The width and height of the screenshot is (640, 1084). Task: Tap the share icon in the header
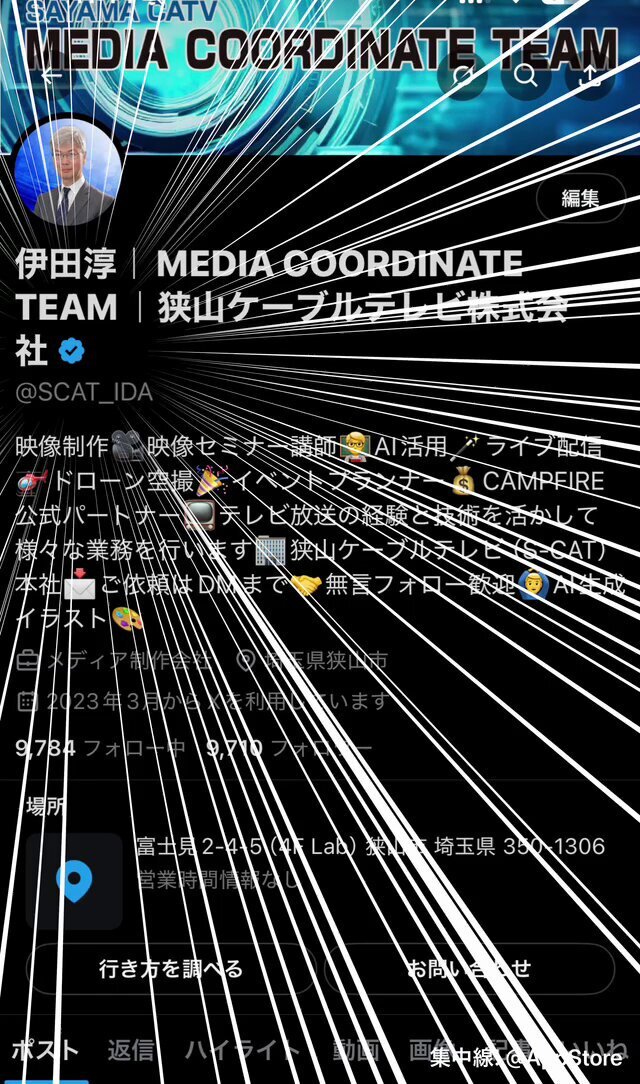590,75
